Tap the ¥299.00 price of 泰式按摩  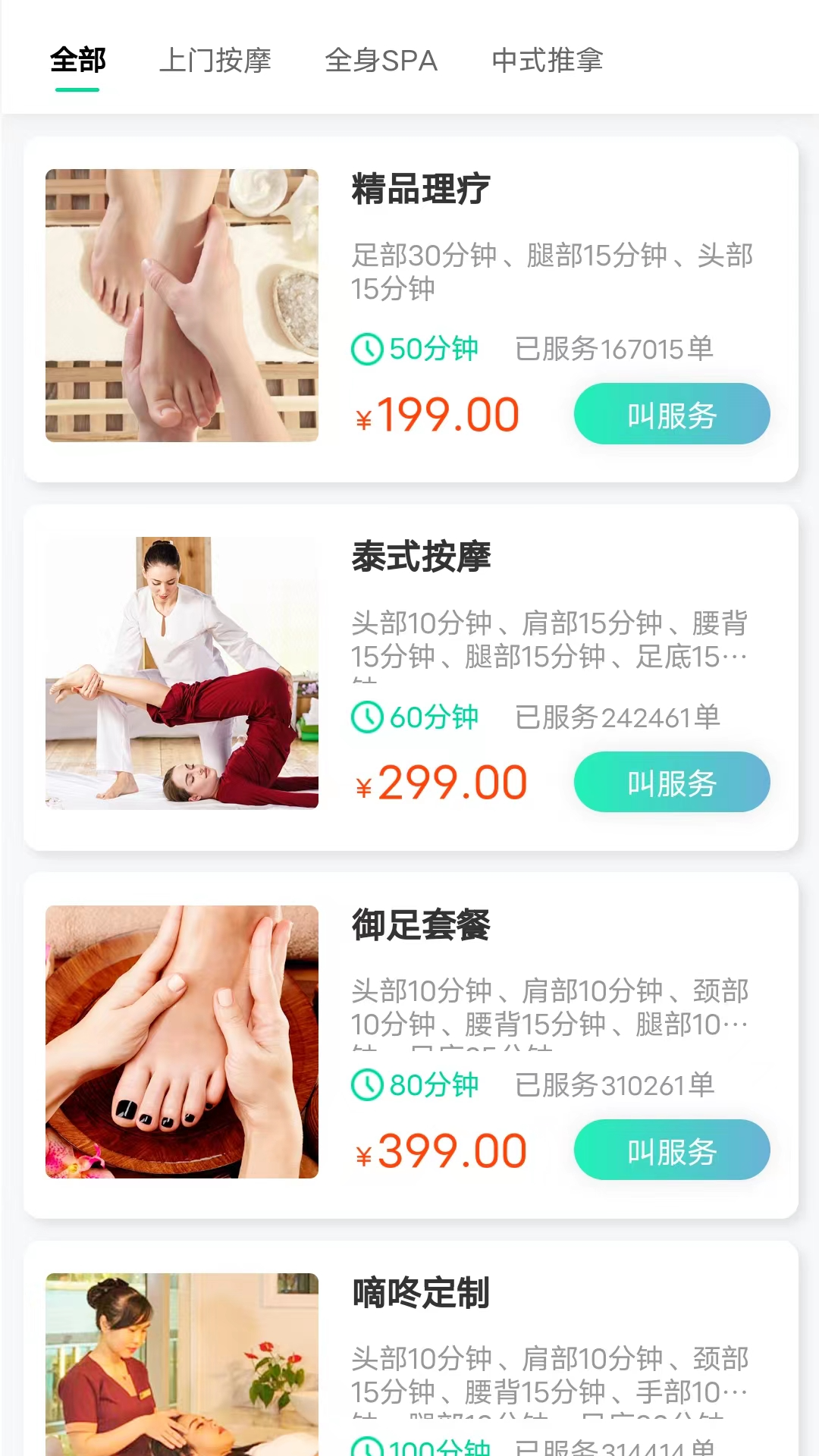coord(442,783)
